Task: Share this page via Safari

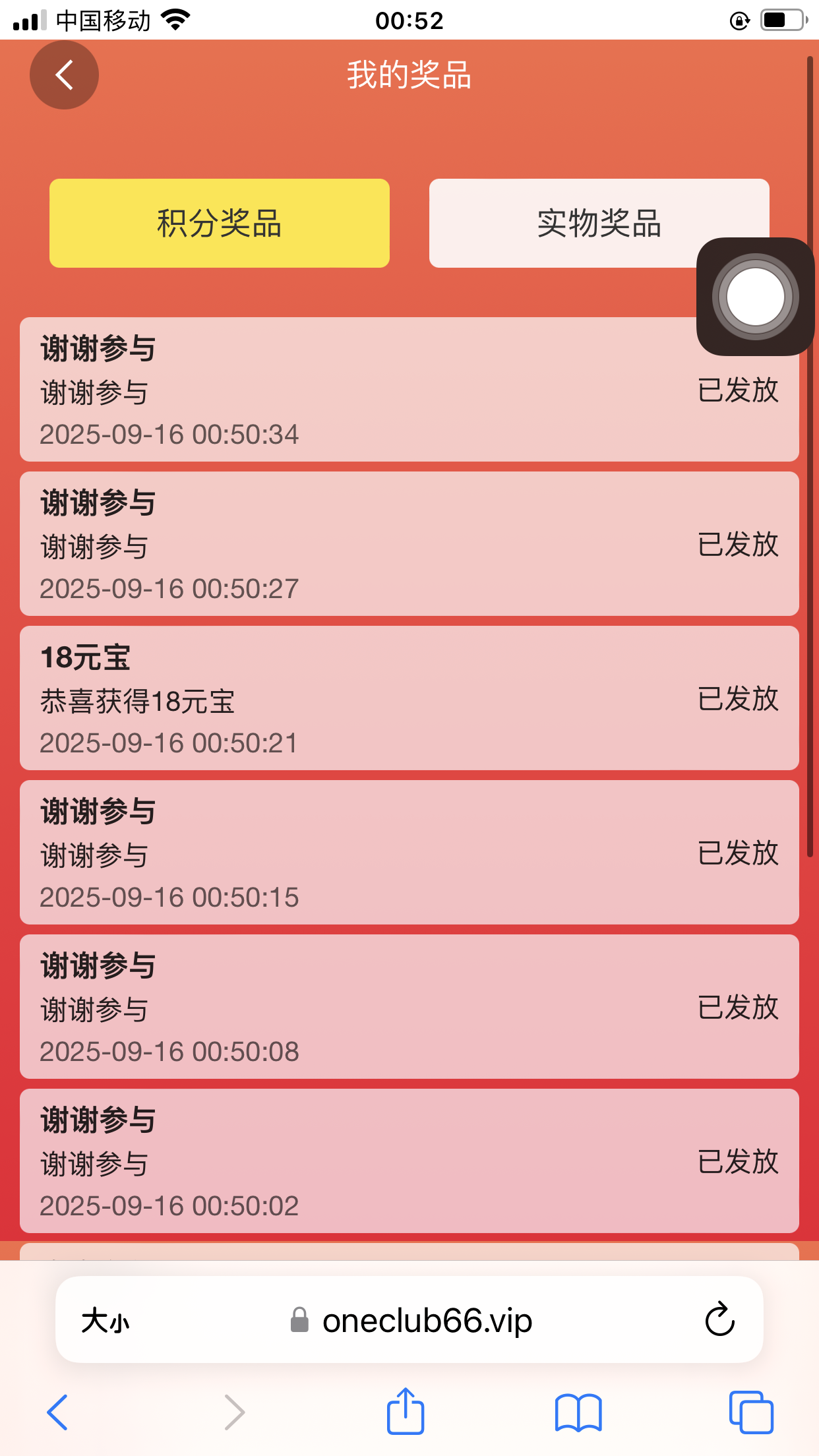Action: pos(405,1411)
